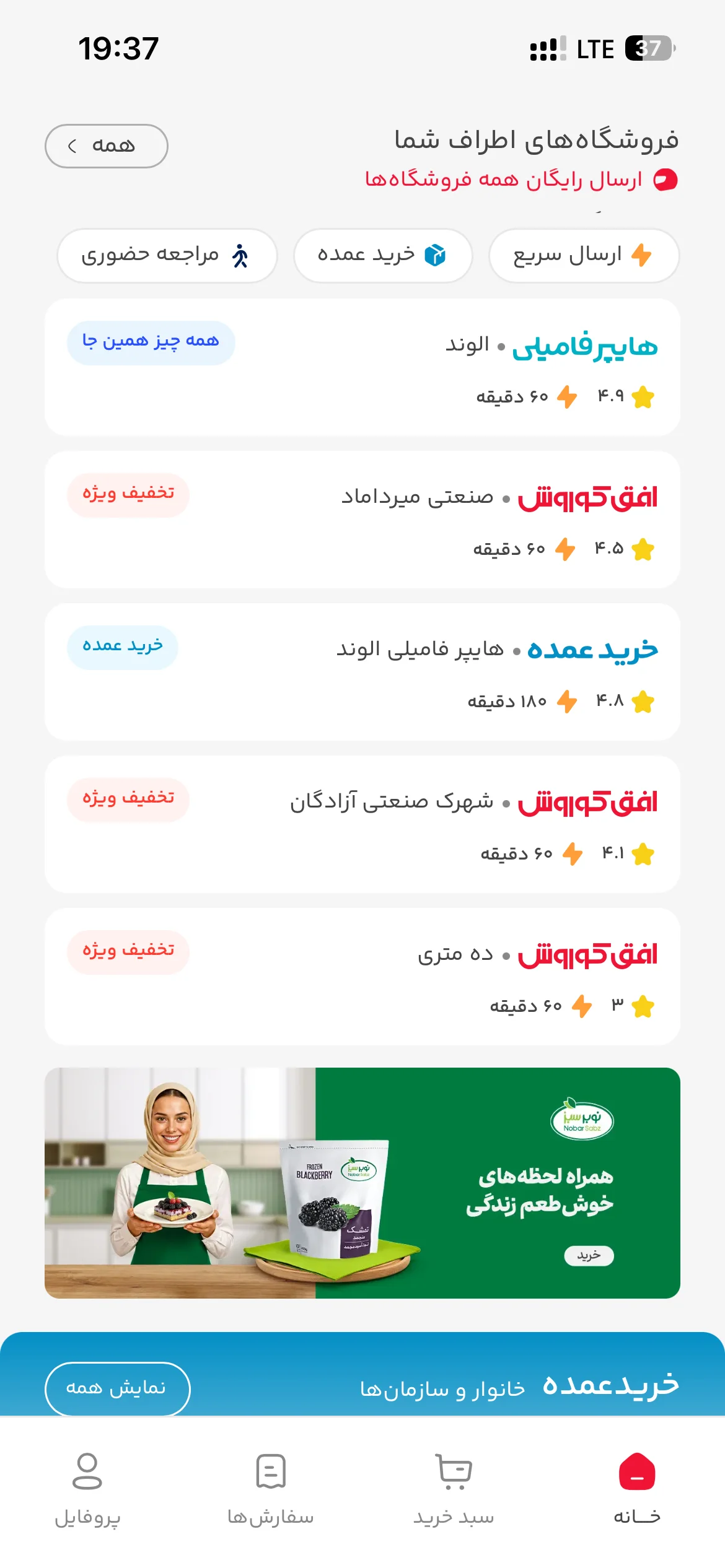Open the Nobar Sabz advertisement banner

(362, 1183)
